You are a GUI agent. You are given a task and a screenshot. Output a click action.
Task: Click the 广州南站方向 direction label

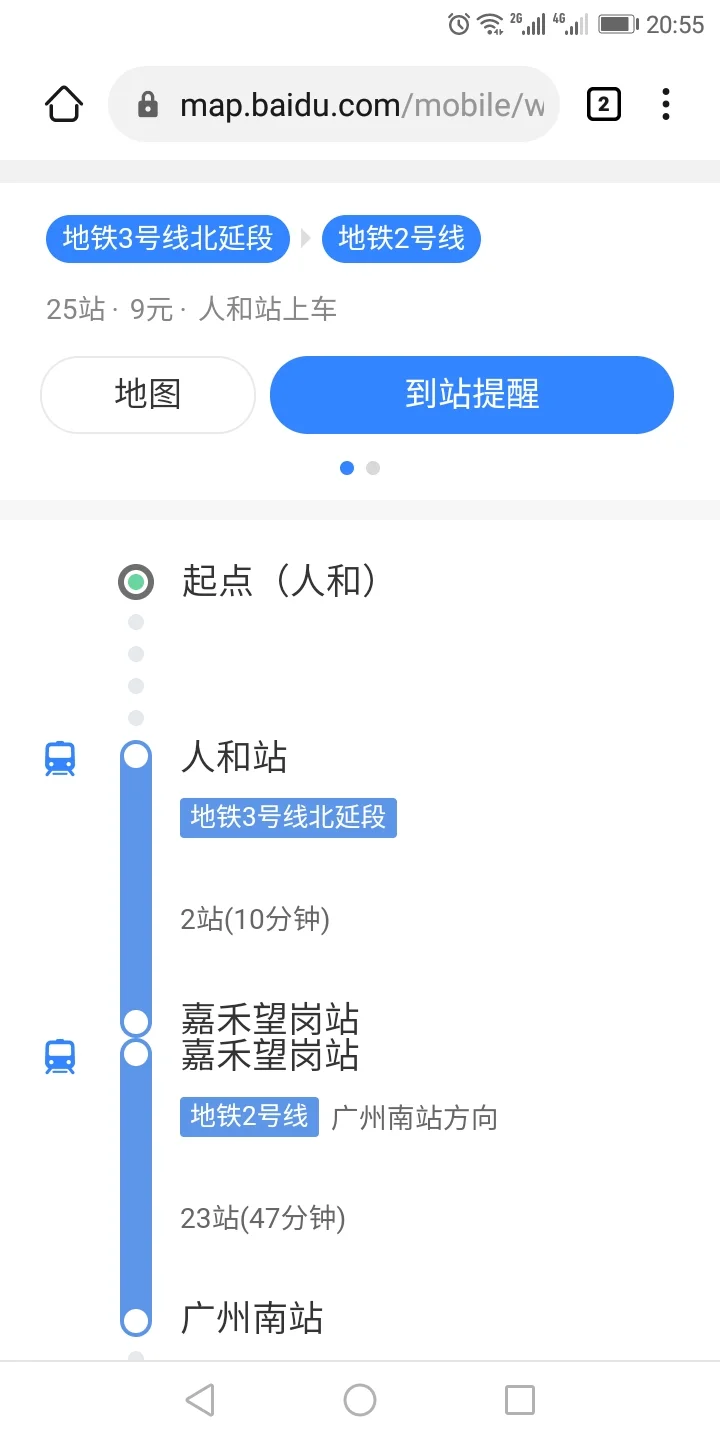pos(412,1118)
